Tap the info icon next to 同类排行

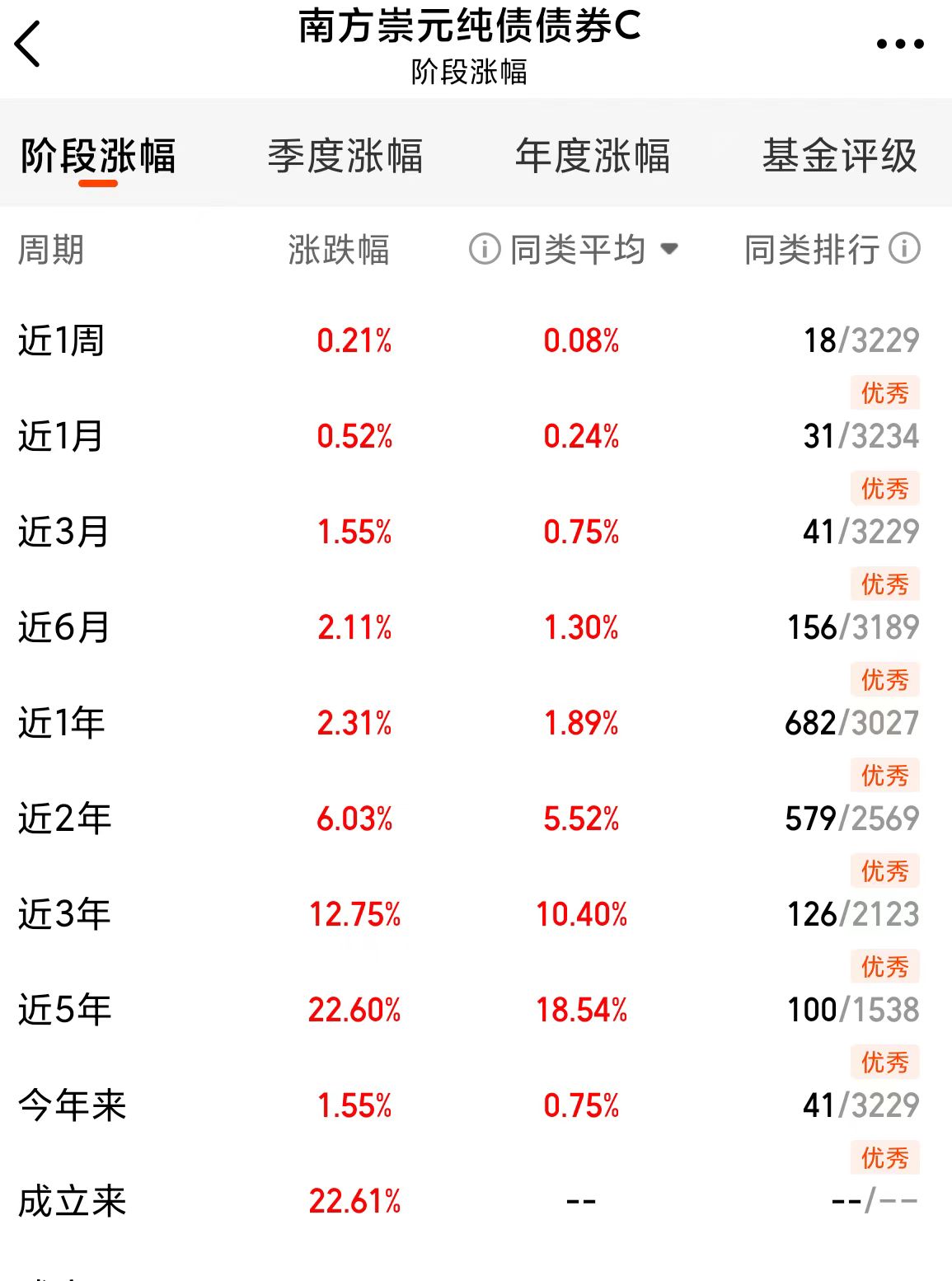pos(905,248)
